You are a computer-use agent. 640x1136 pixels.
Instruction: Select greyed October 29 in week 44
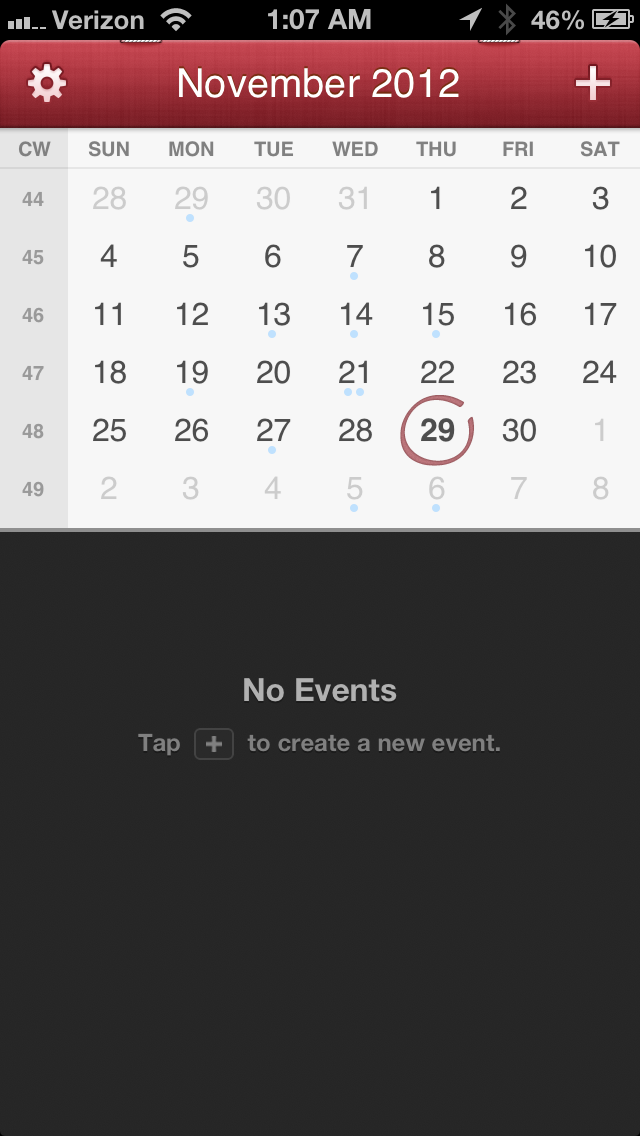(x=191, y=198)
